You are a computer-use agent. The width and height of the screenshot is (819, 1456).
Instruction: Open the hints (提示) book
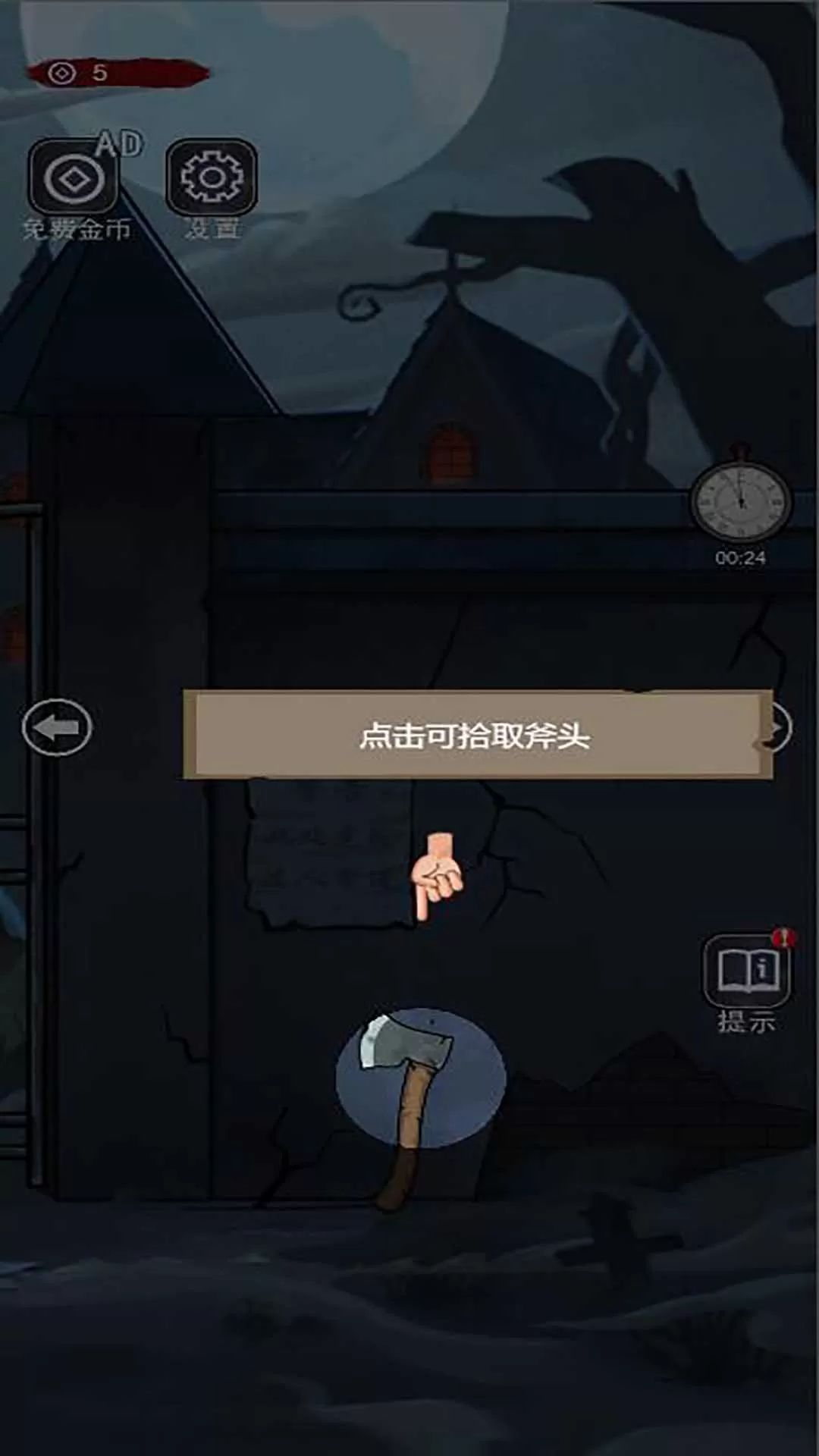747,971
